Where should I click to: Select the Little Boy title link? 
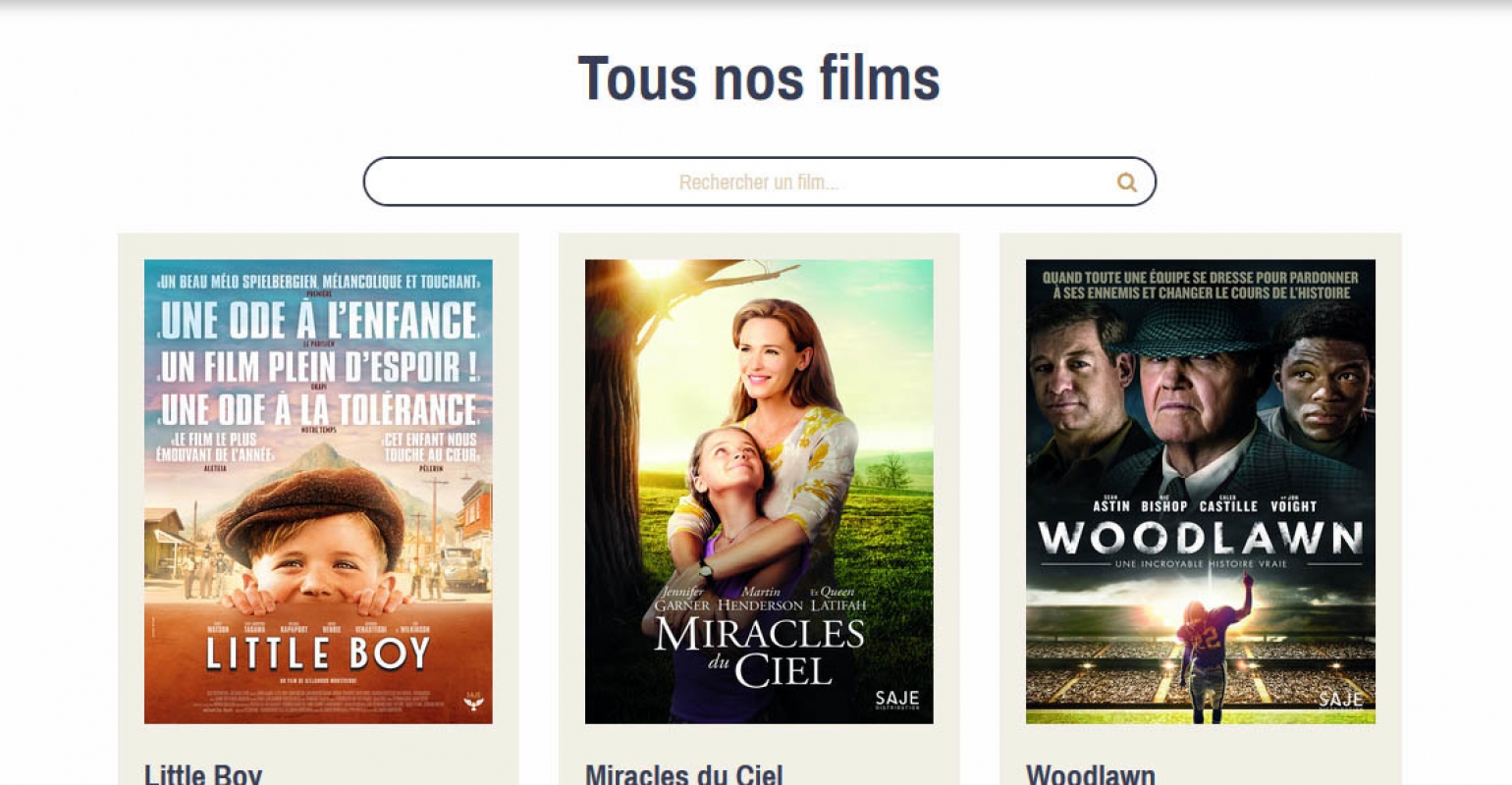click(203, 773)
